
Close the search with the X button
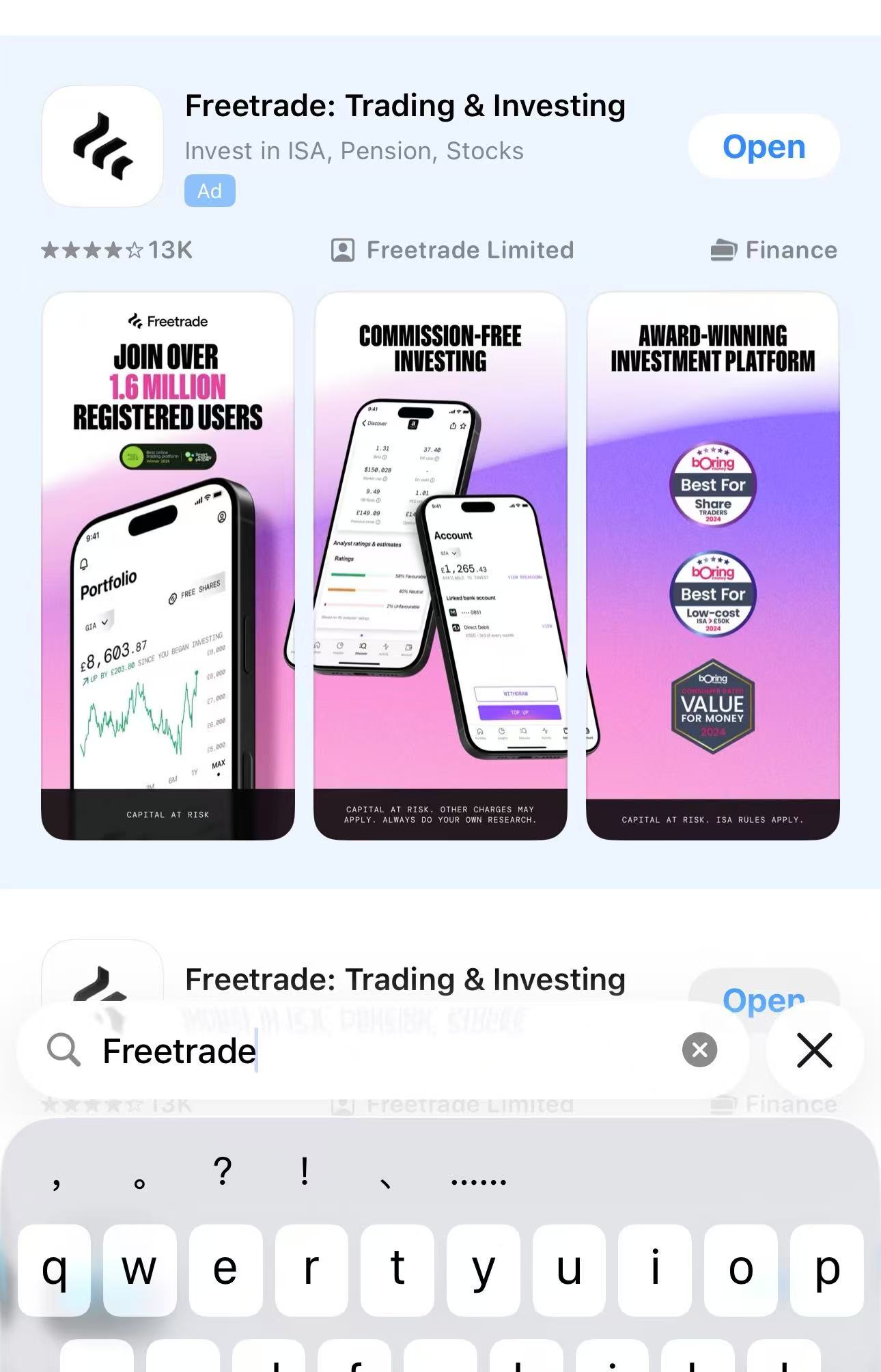pos(814,1049)
